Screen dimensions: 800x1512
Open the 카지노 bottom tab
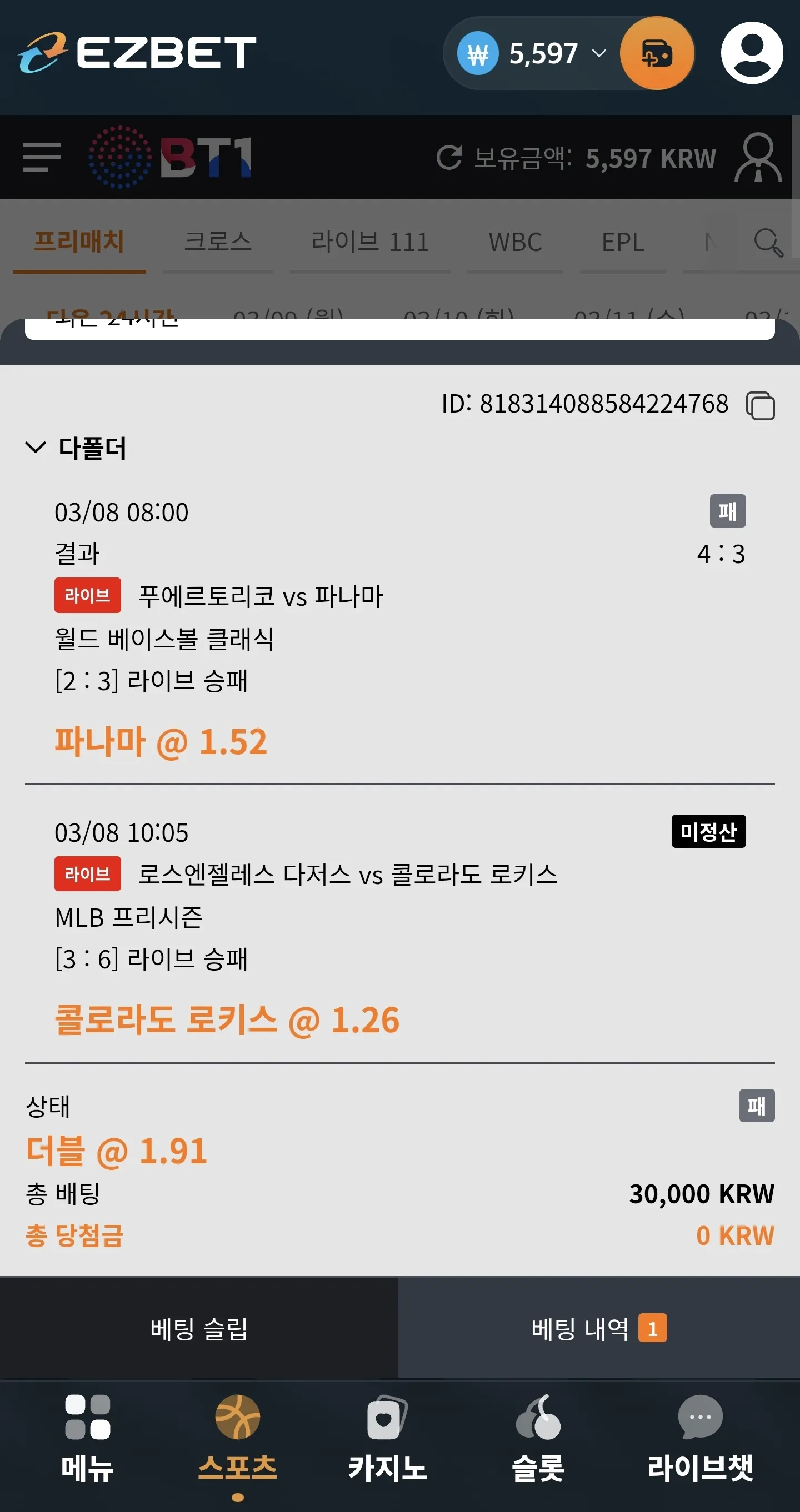(388, 1439)
